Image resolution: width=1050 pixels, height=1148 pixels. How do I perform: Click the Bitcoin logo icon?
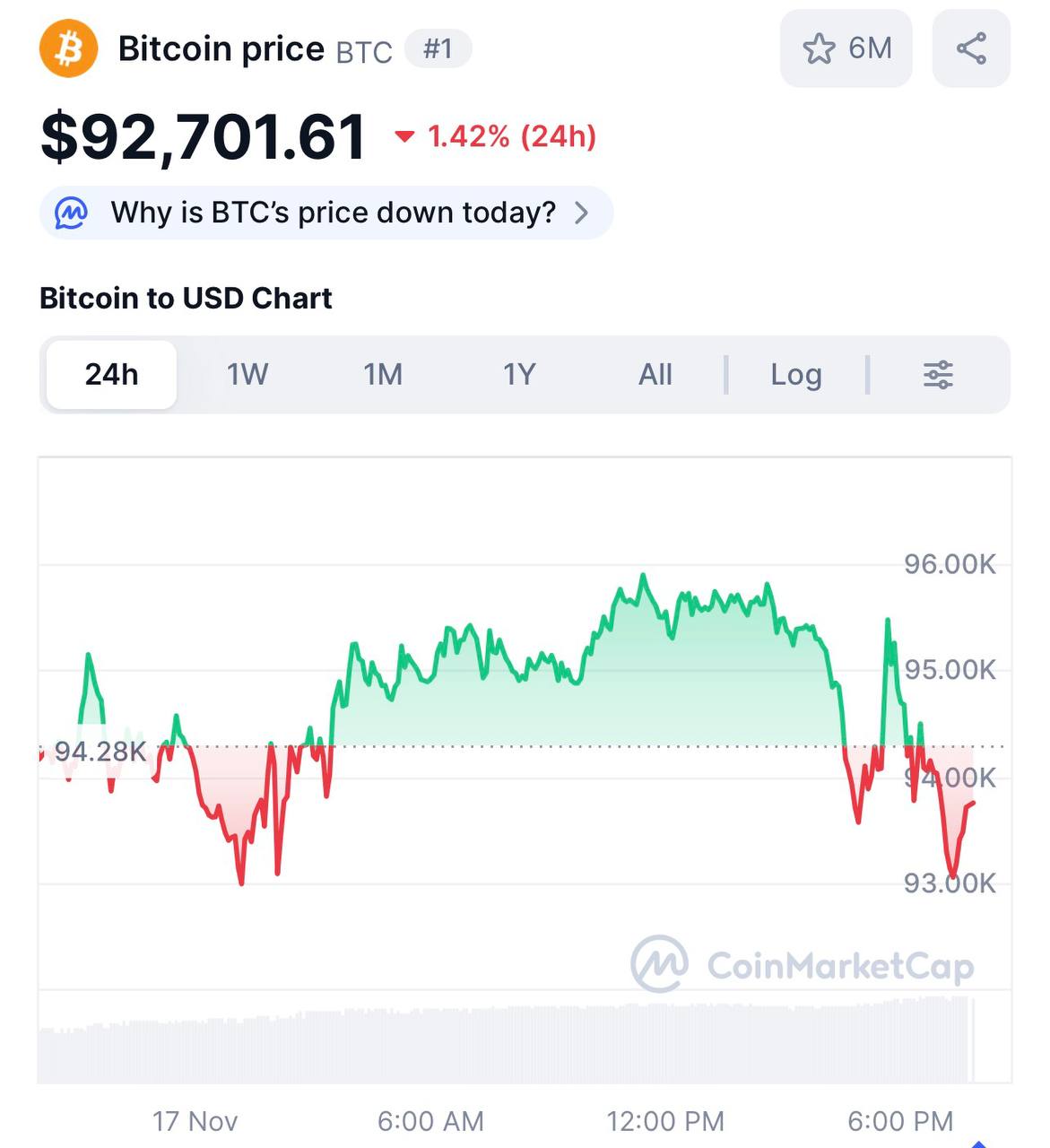68,49
